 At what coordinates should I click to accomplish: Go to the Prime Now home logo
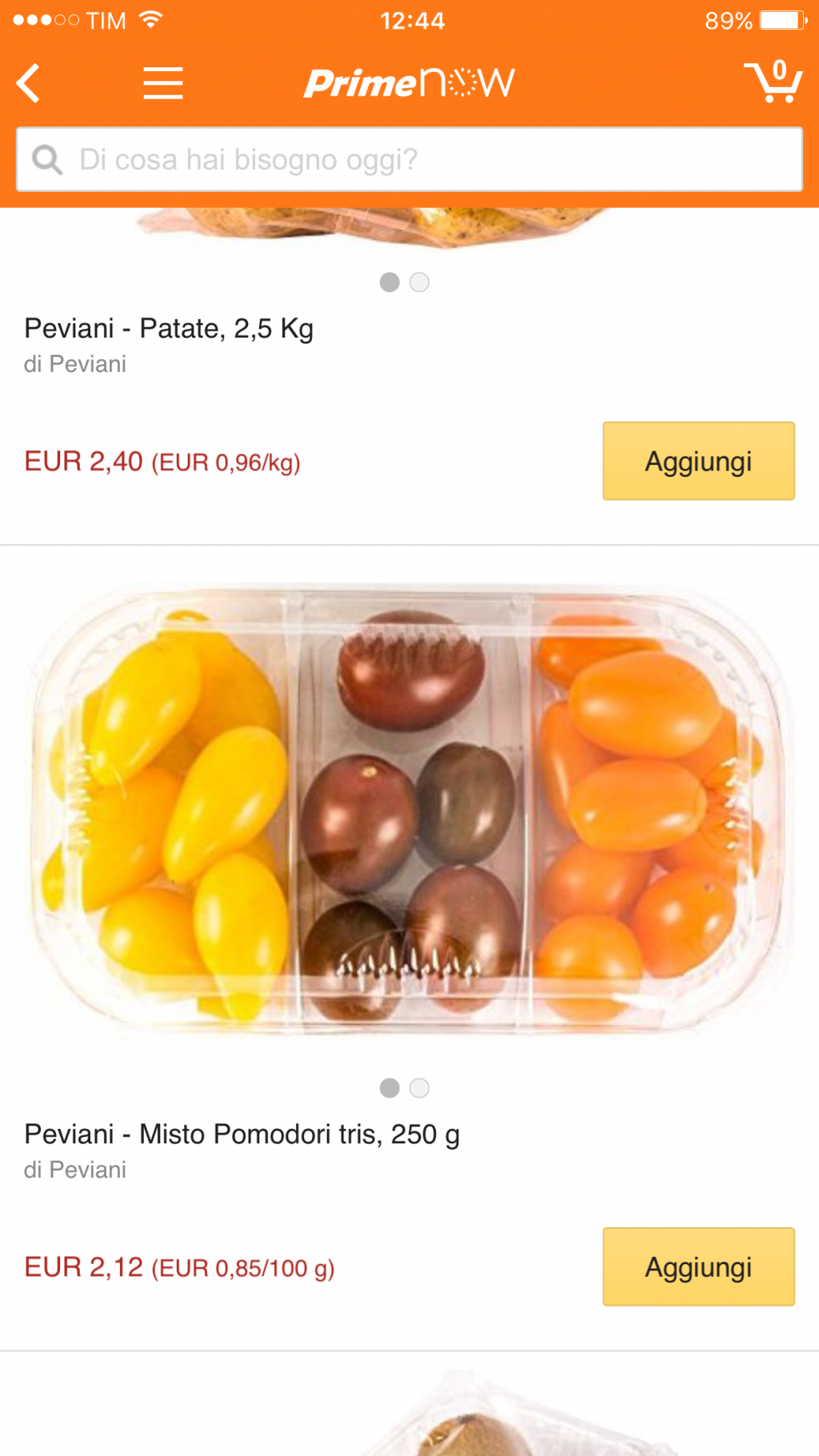[409, 83]
